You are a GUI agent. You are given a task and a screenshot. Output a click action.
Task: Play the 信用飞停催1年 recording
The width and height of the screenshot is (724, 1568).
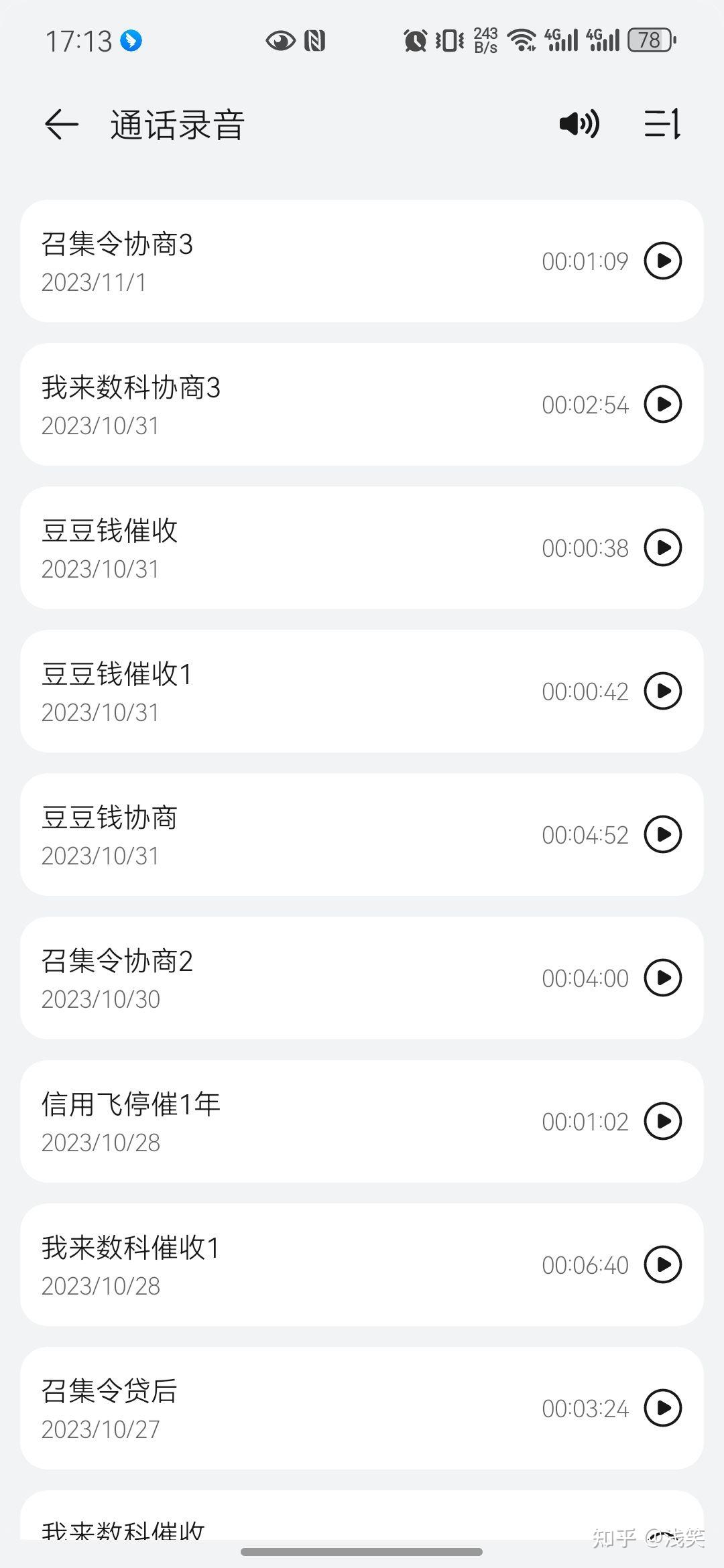[663, 1121]
